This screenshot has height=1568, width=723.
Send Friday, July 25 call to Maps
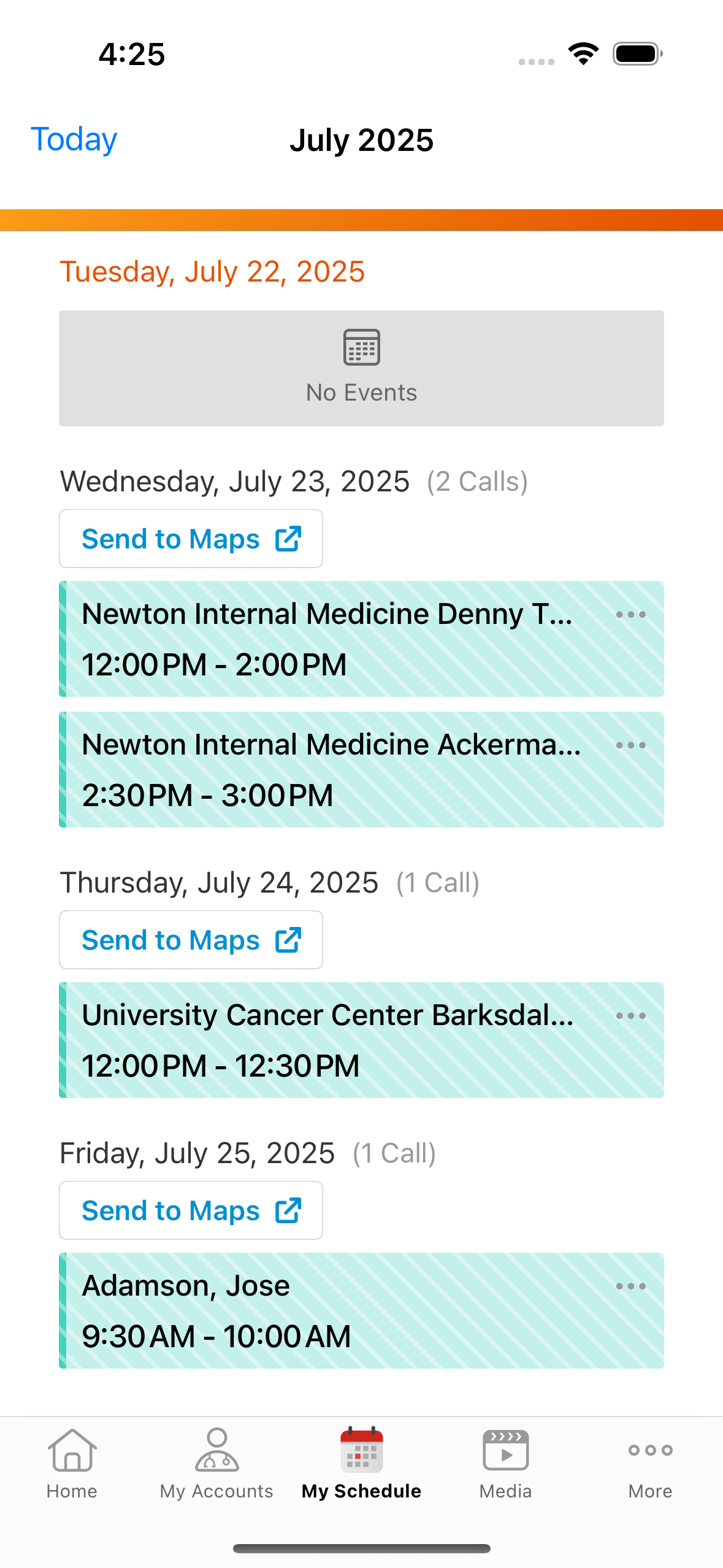click(x=191, y=1210)
